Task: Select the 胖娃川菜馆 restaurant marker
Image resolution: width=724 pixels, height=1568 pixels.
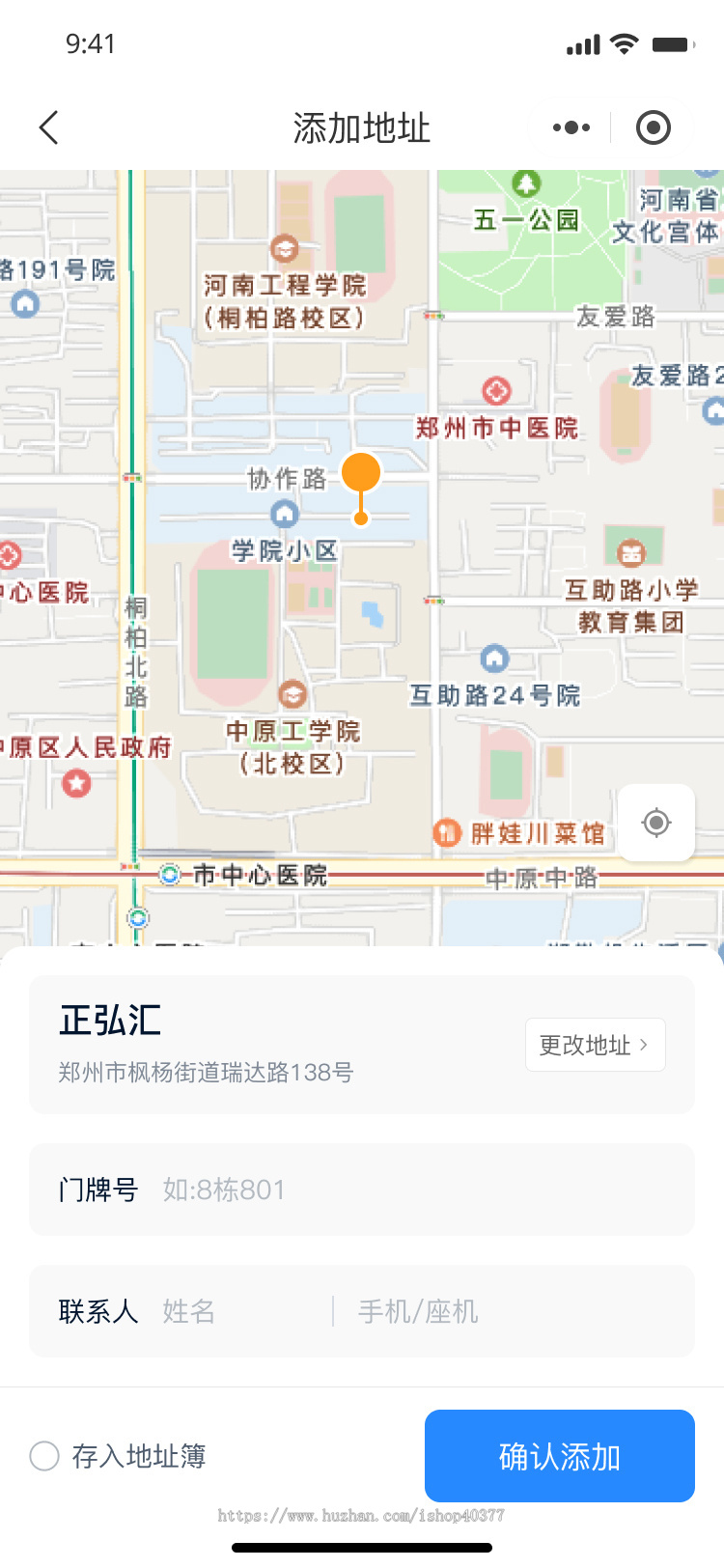Action: pos(446,832)
